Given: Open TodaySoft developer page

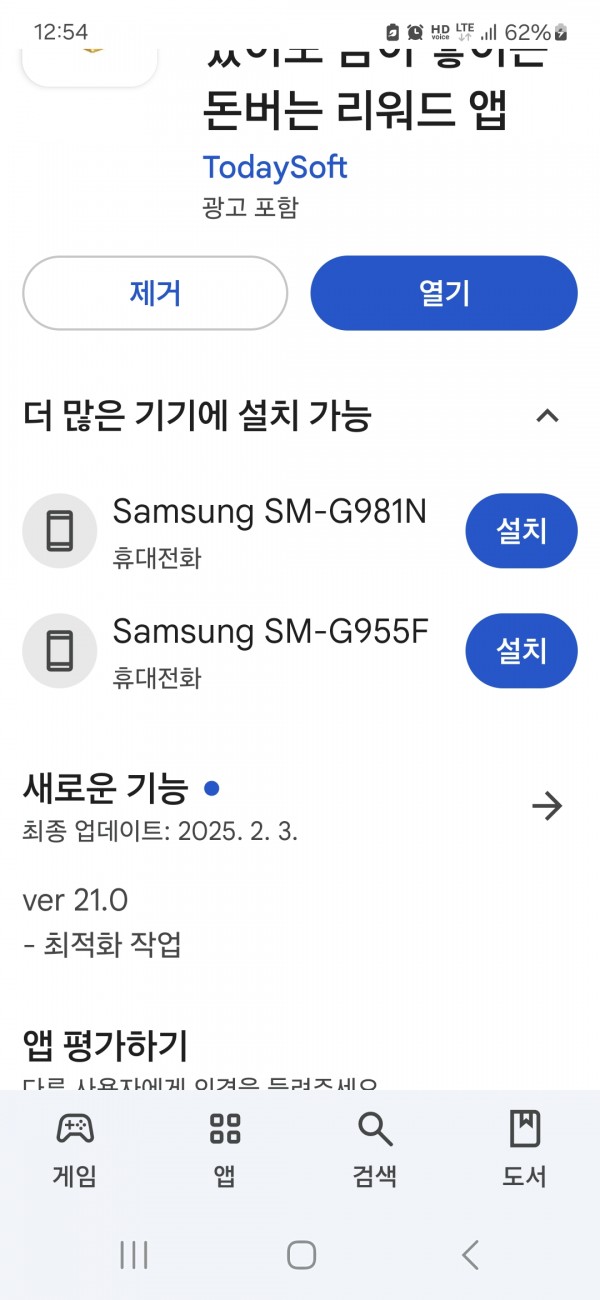Looking at the screenshot, I should tap(275, 167).
